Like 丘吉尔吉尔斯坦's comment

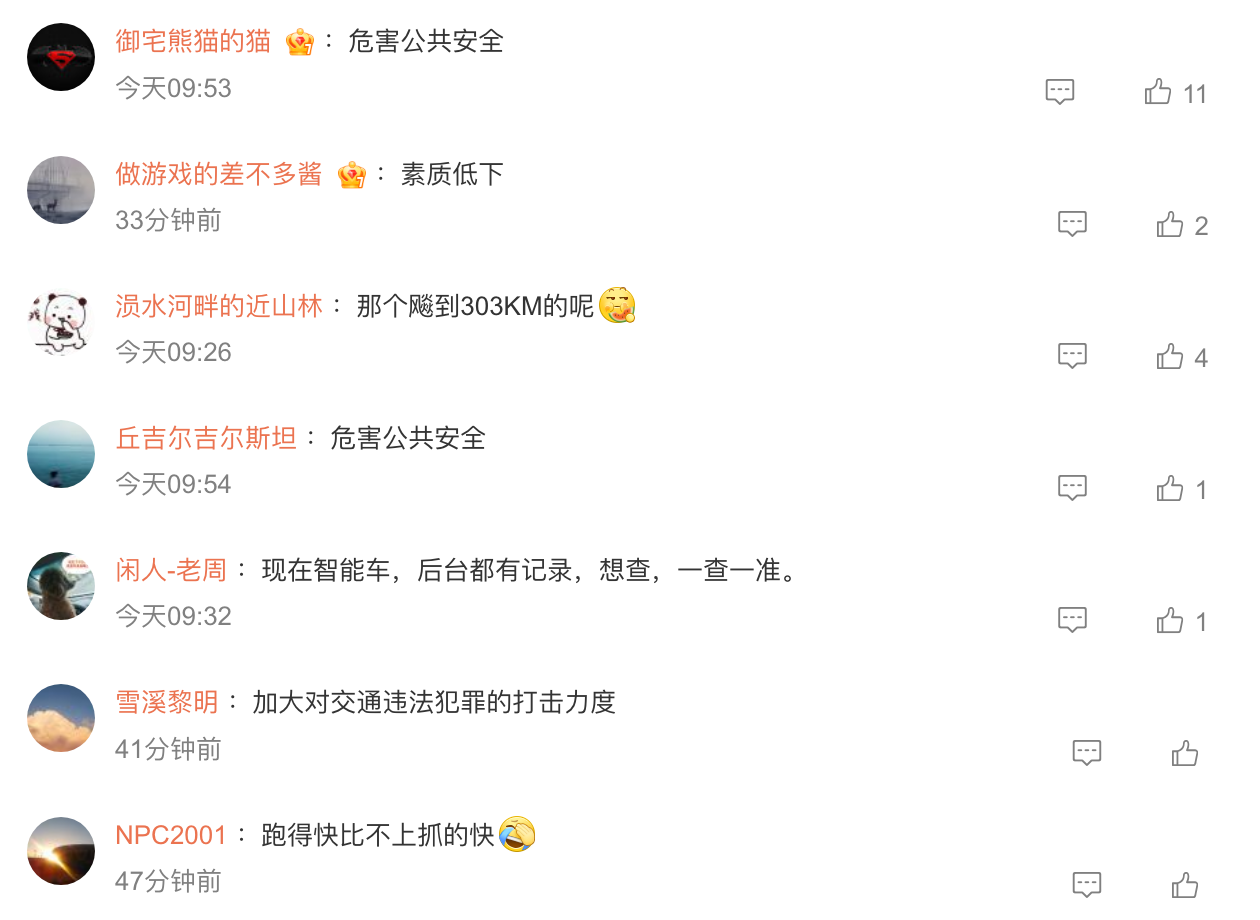[x=1170, y=489]
